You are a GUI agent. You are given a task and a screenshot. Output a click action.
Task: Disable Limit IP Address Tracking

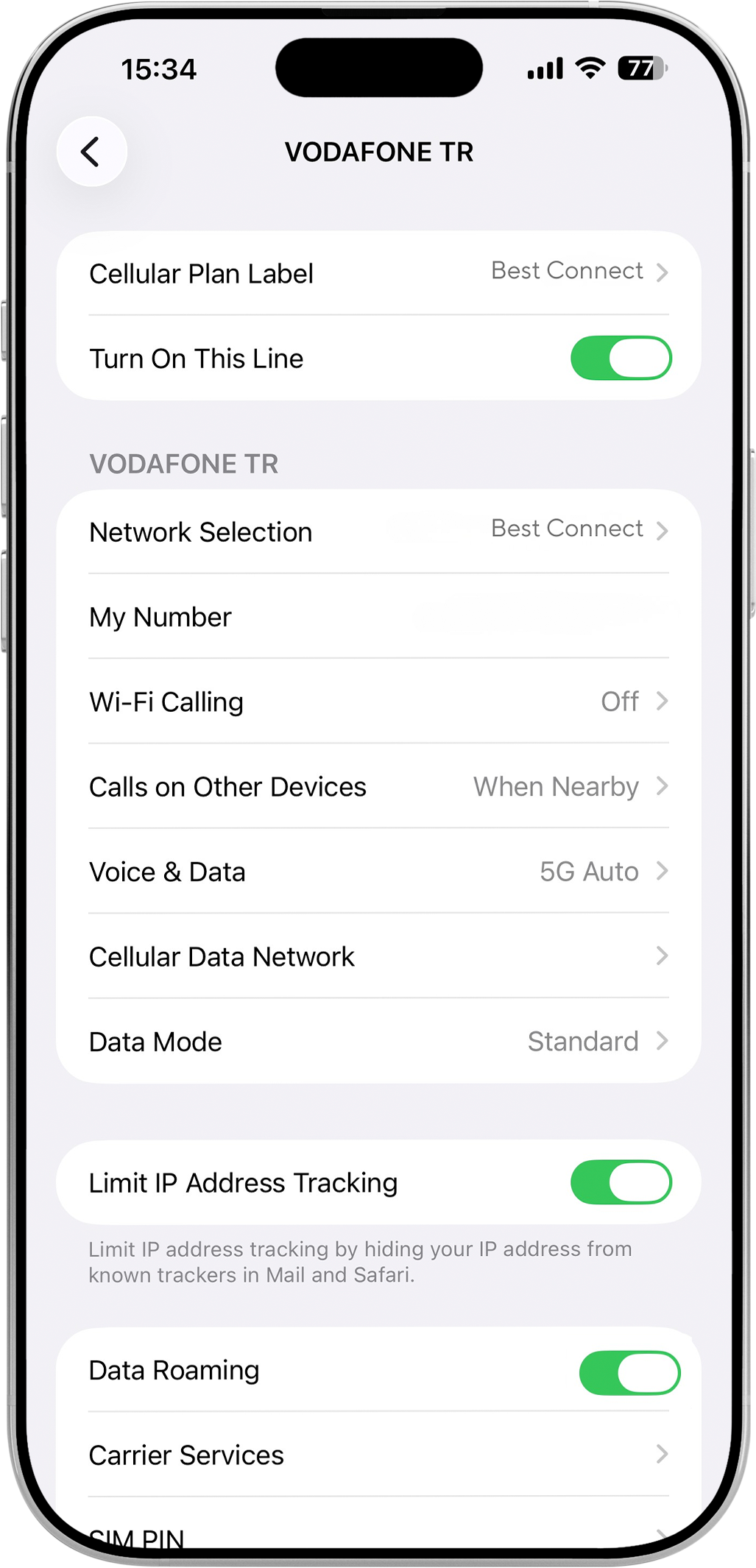coord(621,1182)
